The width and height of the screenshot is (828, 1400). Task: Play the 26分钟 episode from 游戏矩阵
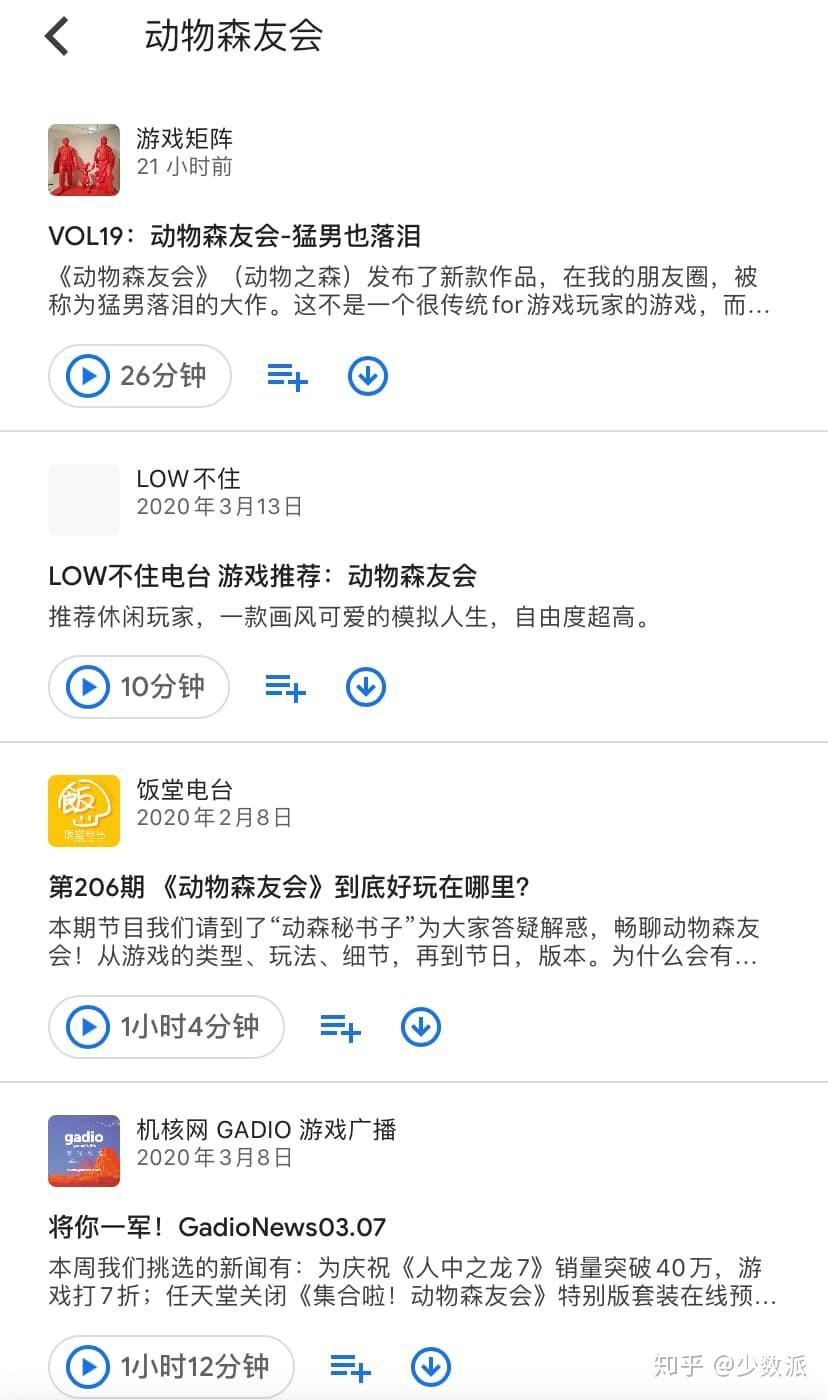139,376
